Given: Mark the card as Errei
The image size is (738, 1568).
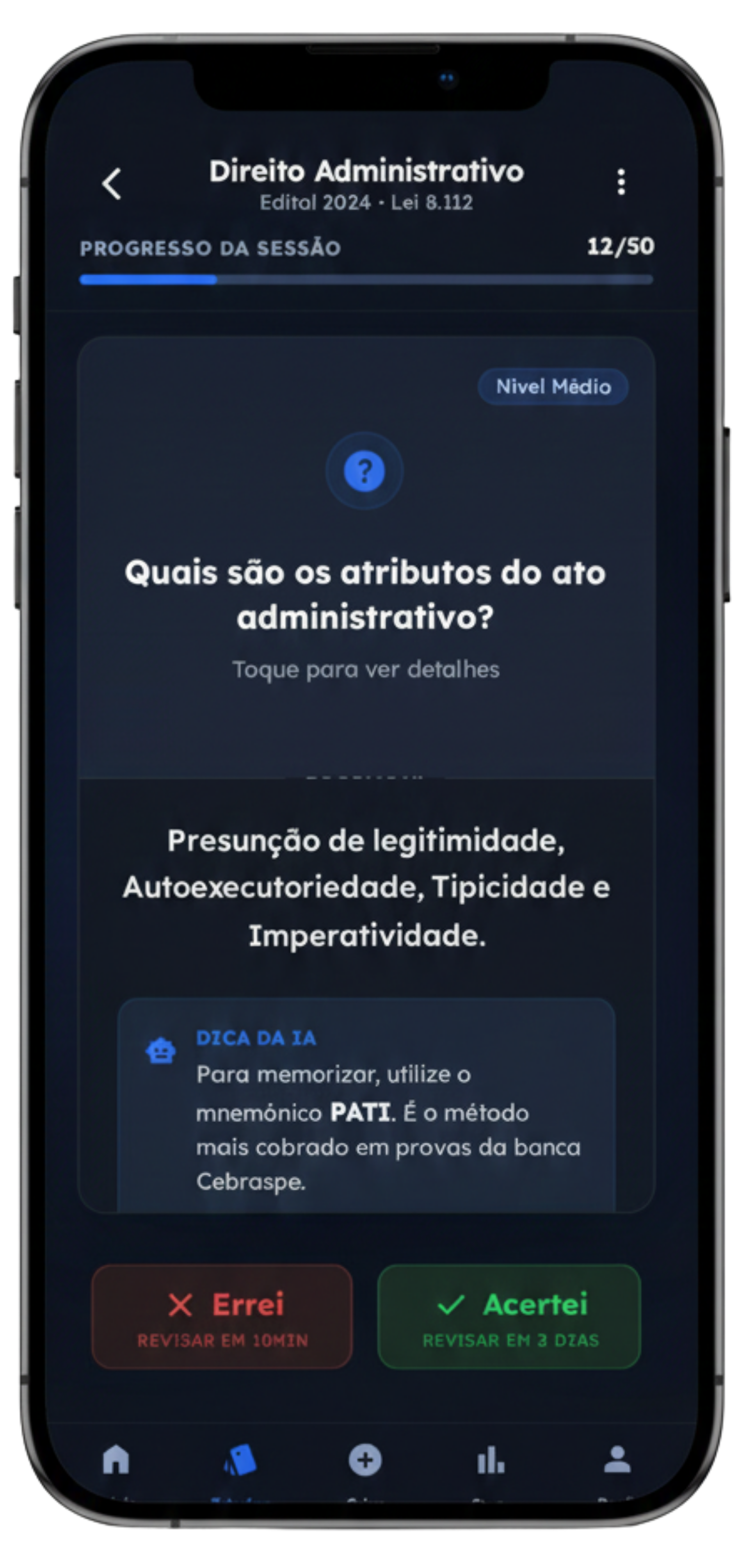Looking at the screenshot, I should pyautogui.click(x=222, y=1316).
